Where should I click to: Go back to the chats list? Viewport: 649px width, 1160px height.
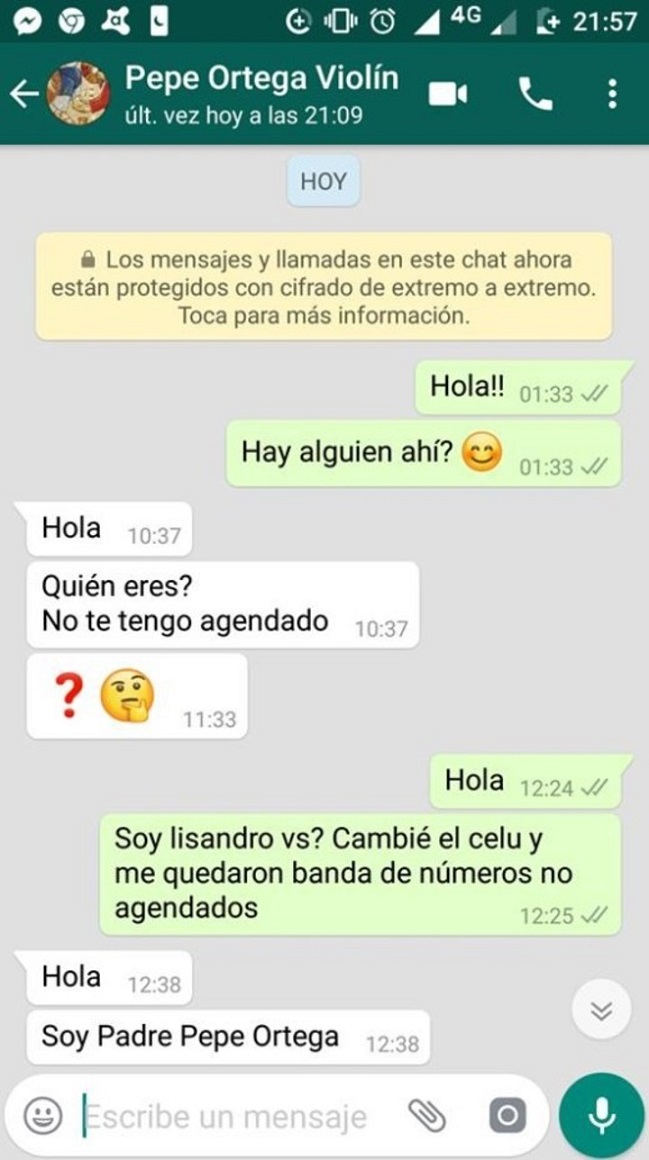point(24,94)
